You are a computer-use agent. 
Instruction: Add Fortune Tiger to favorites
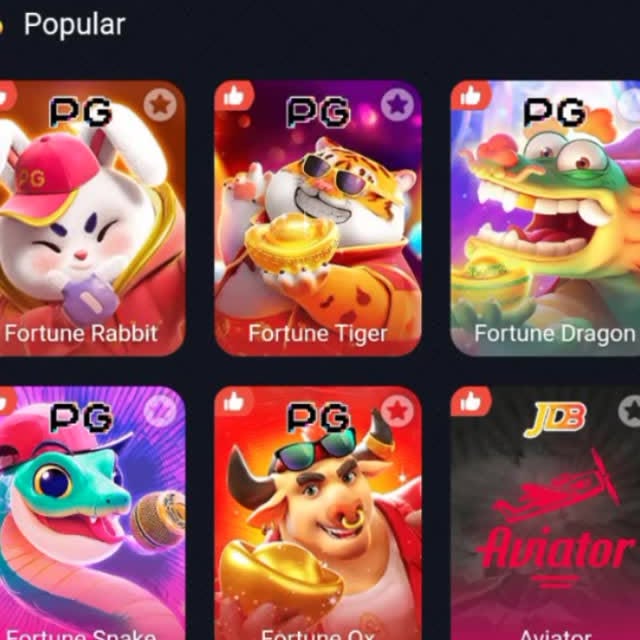point(397,103)
